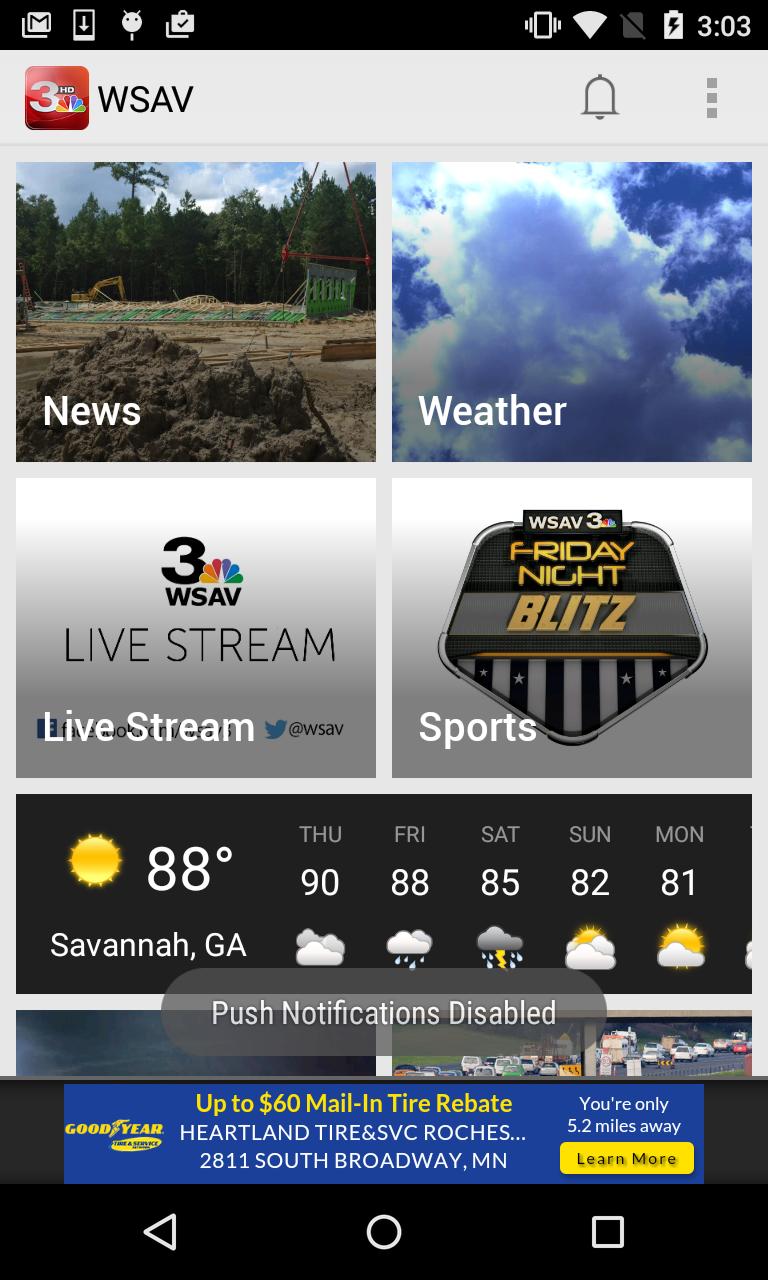Open the News section
Viewport: 768px width, 1280px height.
click(x=195, y=311)
